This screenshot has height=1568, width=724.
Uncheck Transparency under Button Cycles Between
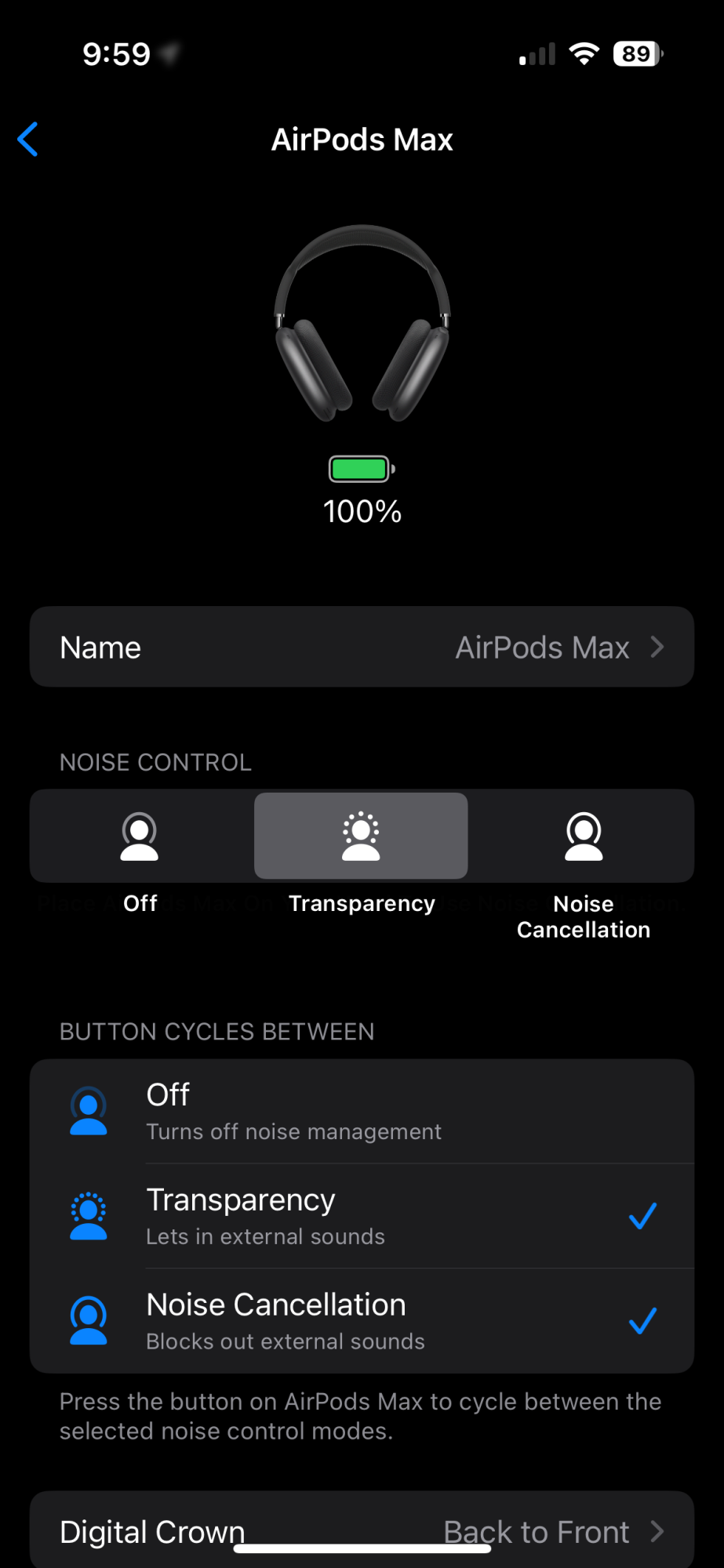362,1216
